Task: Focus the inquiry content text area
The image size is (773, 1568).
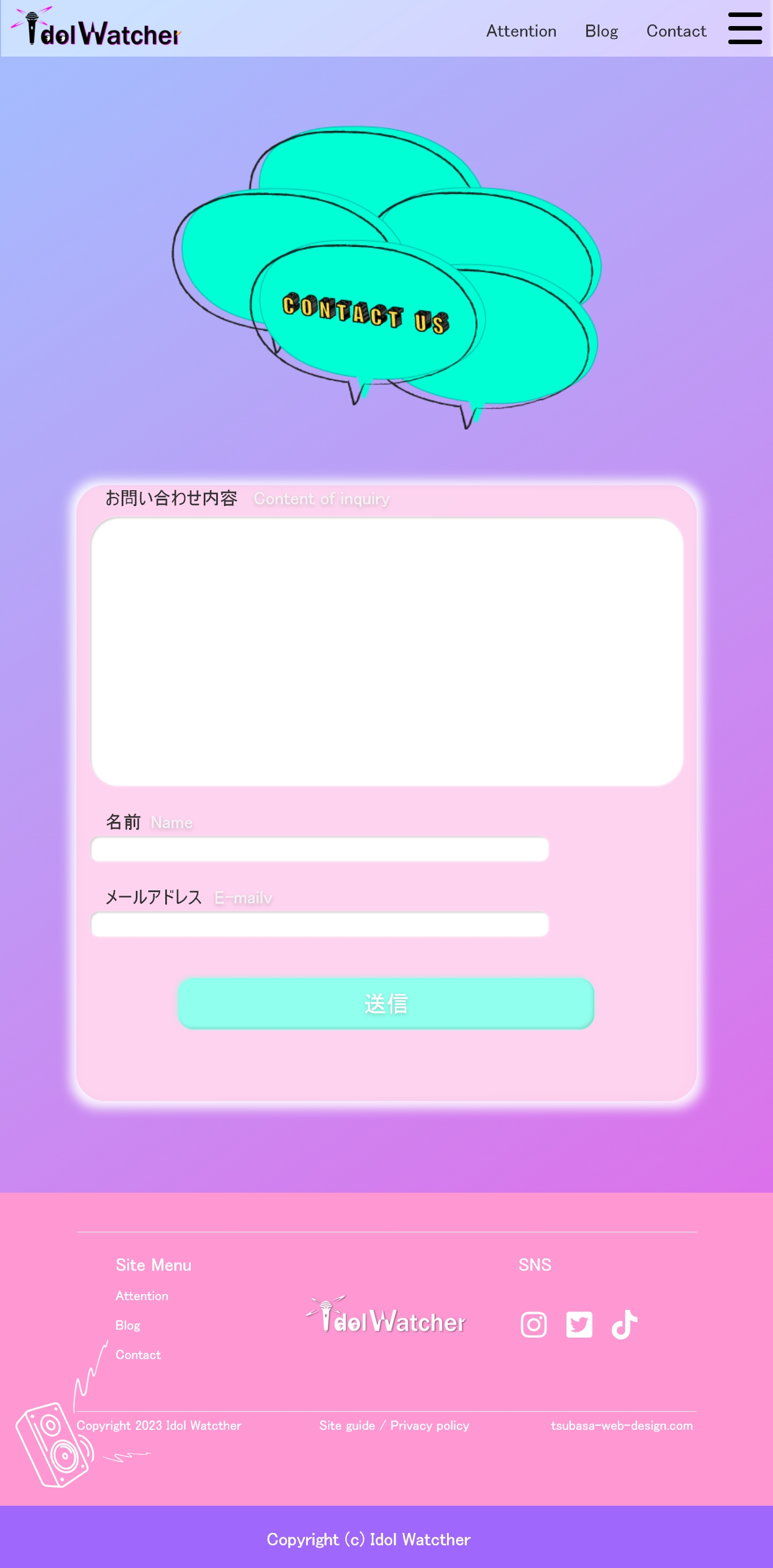Action: tap(386, 652)
